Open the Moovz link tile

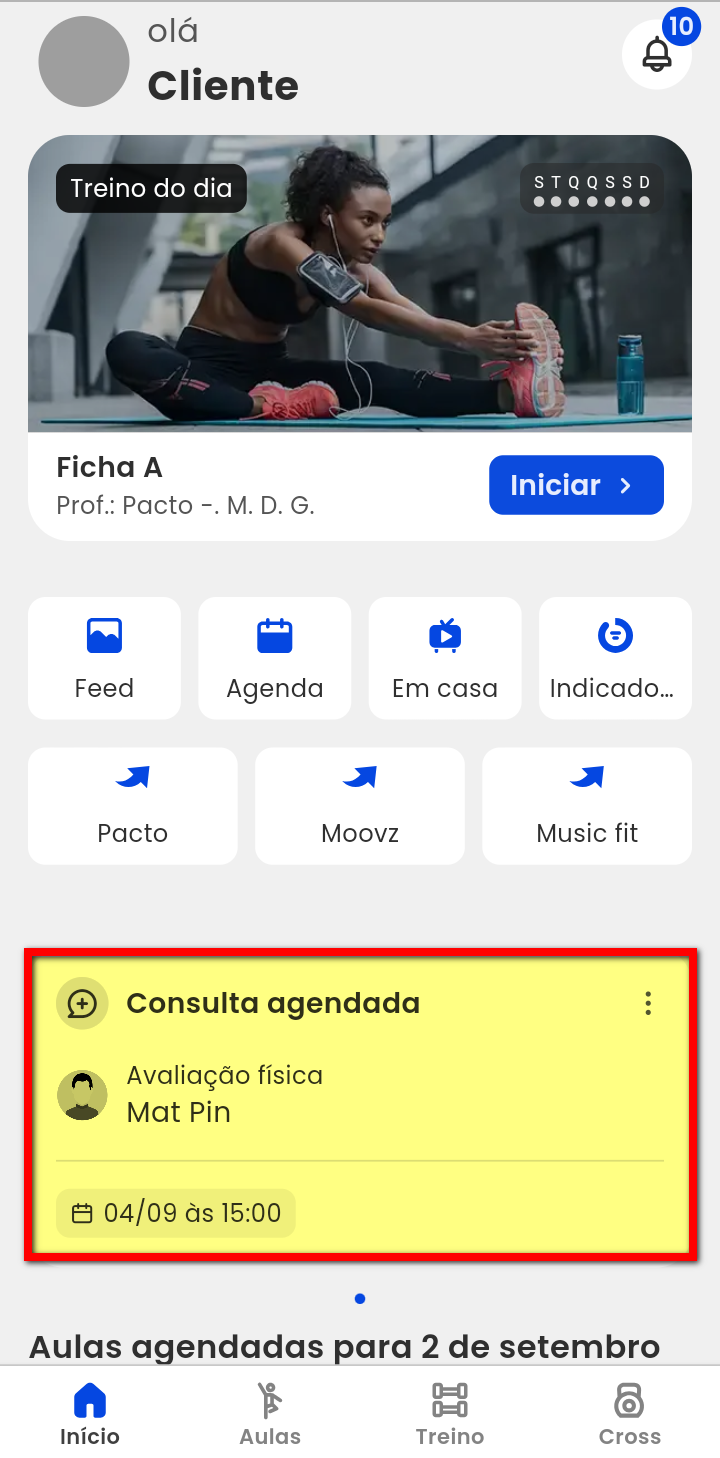pos(360,805)
